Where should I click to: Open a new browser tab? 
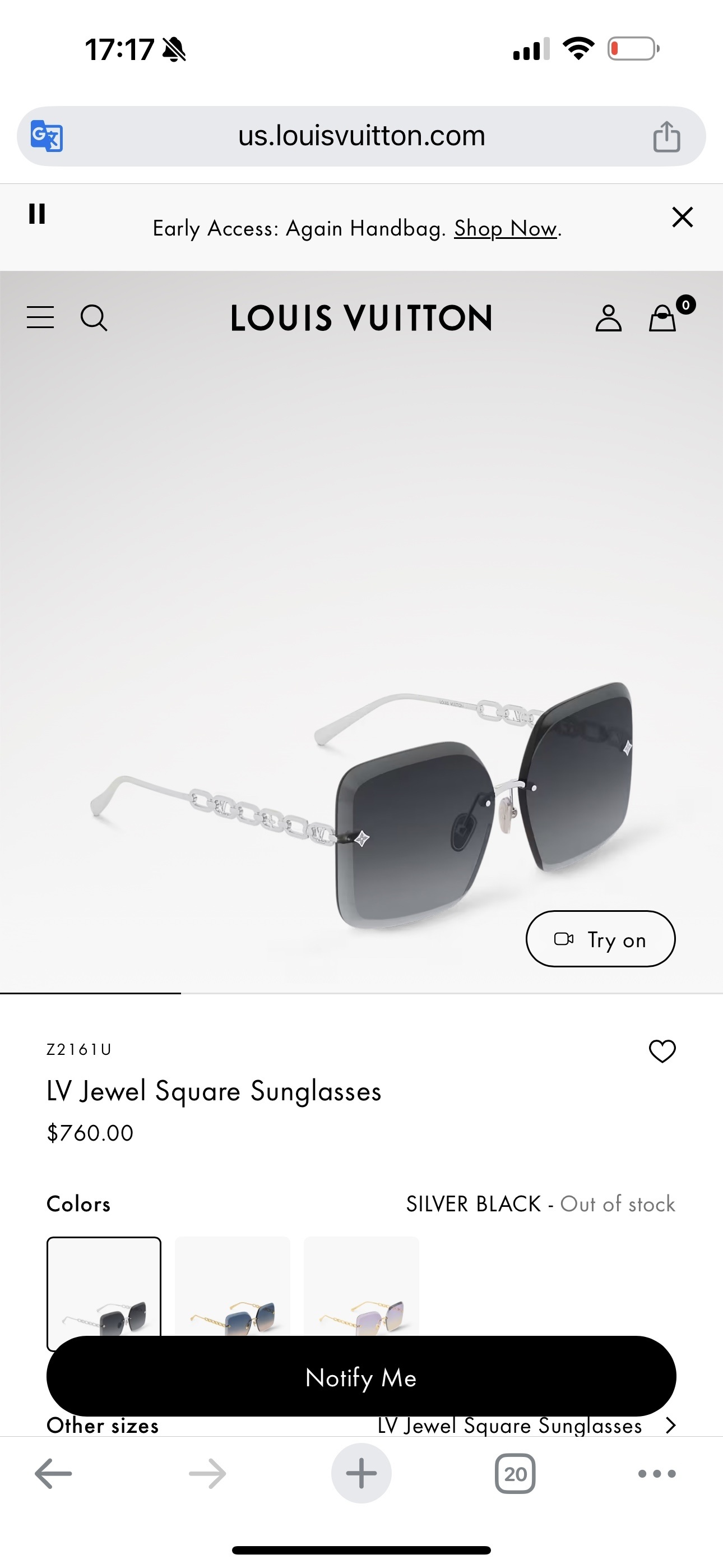[x=361, y=1474]
